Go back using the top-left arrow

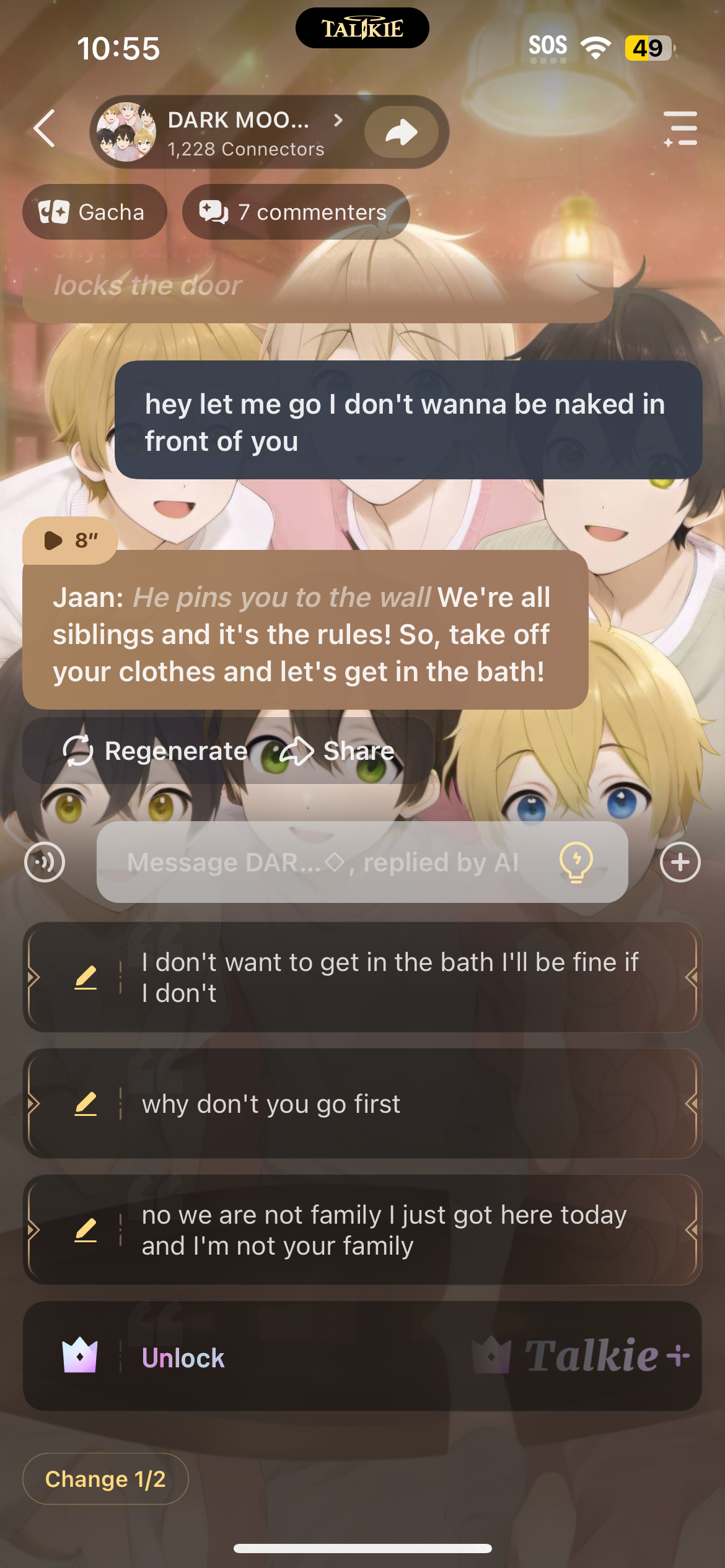click(45, 129)
